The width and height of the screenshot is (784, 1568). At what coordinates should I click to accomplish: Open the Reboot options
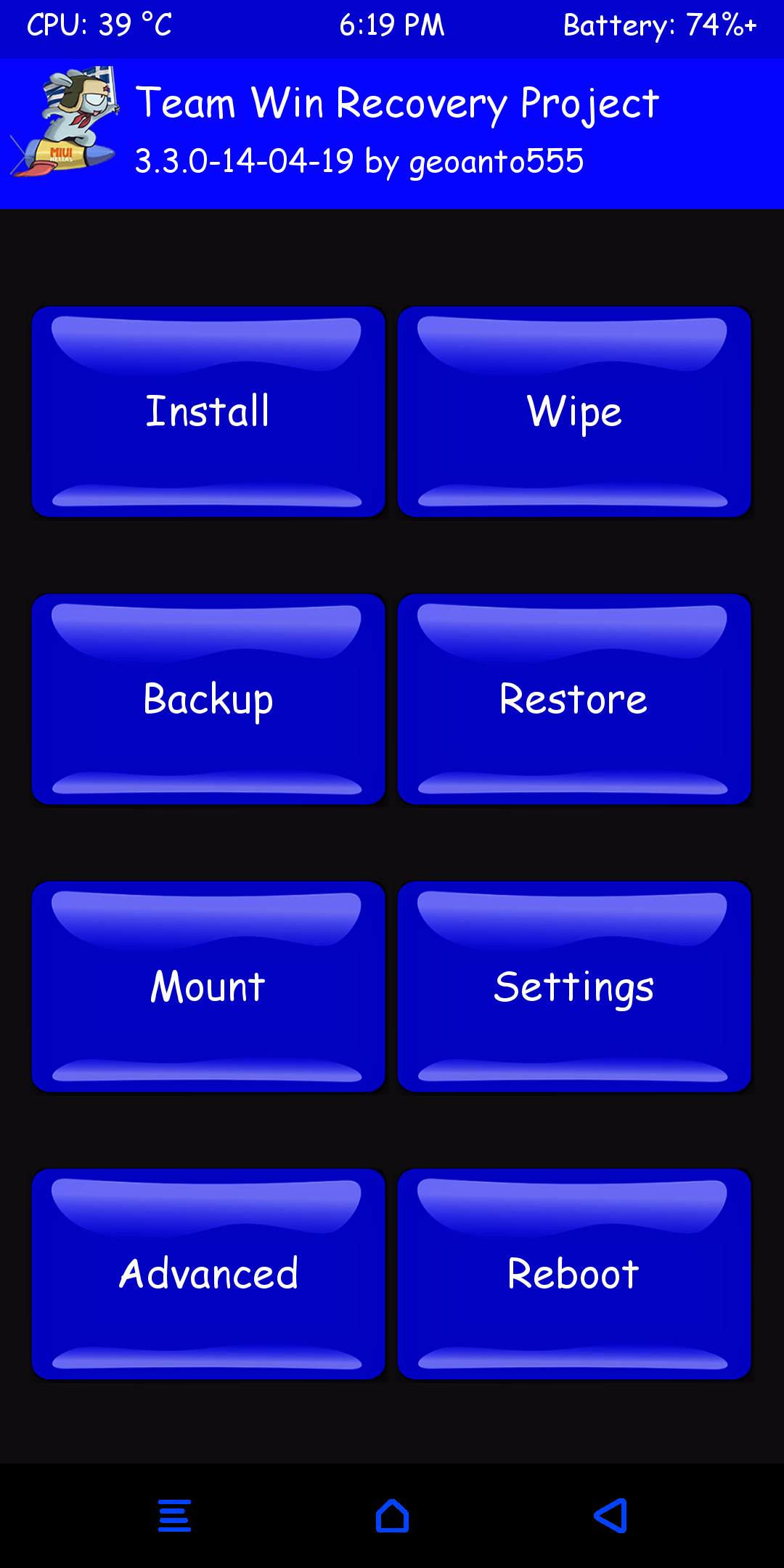coord(574,1274)
